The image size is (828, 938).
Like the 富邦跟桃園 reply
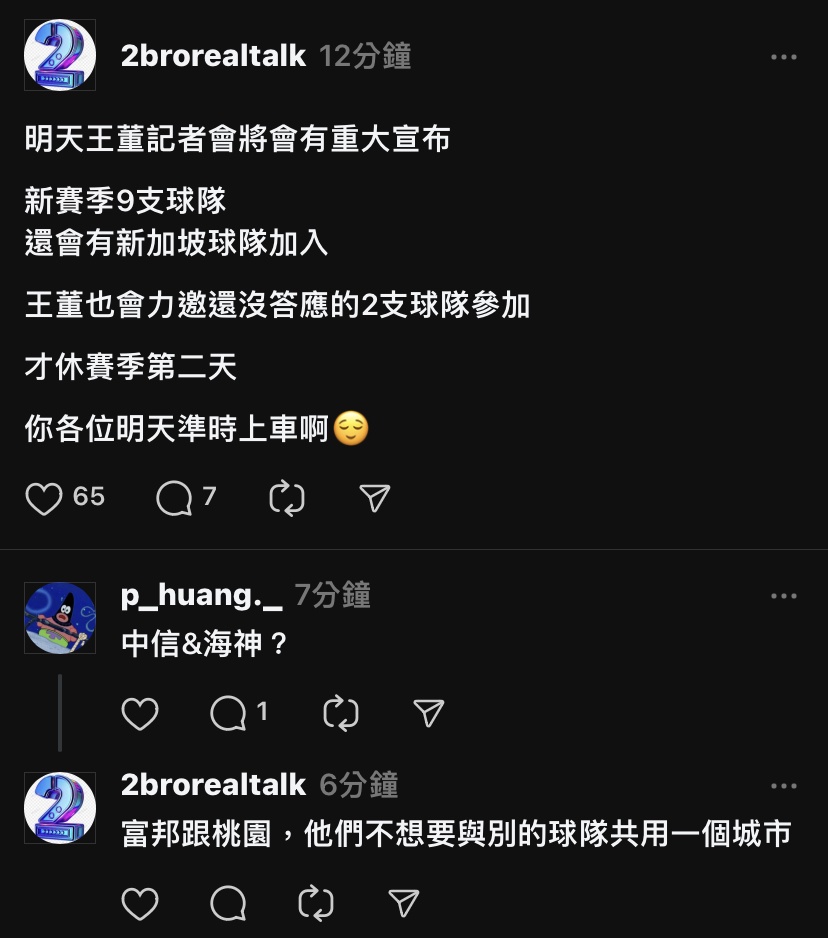[x=140, y=904]
